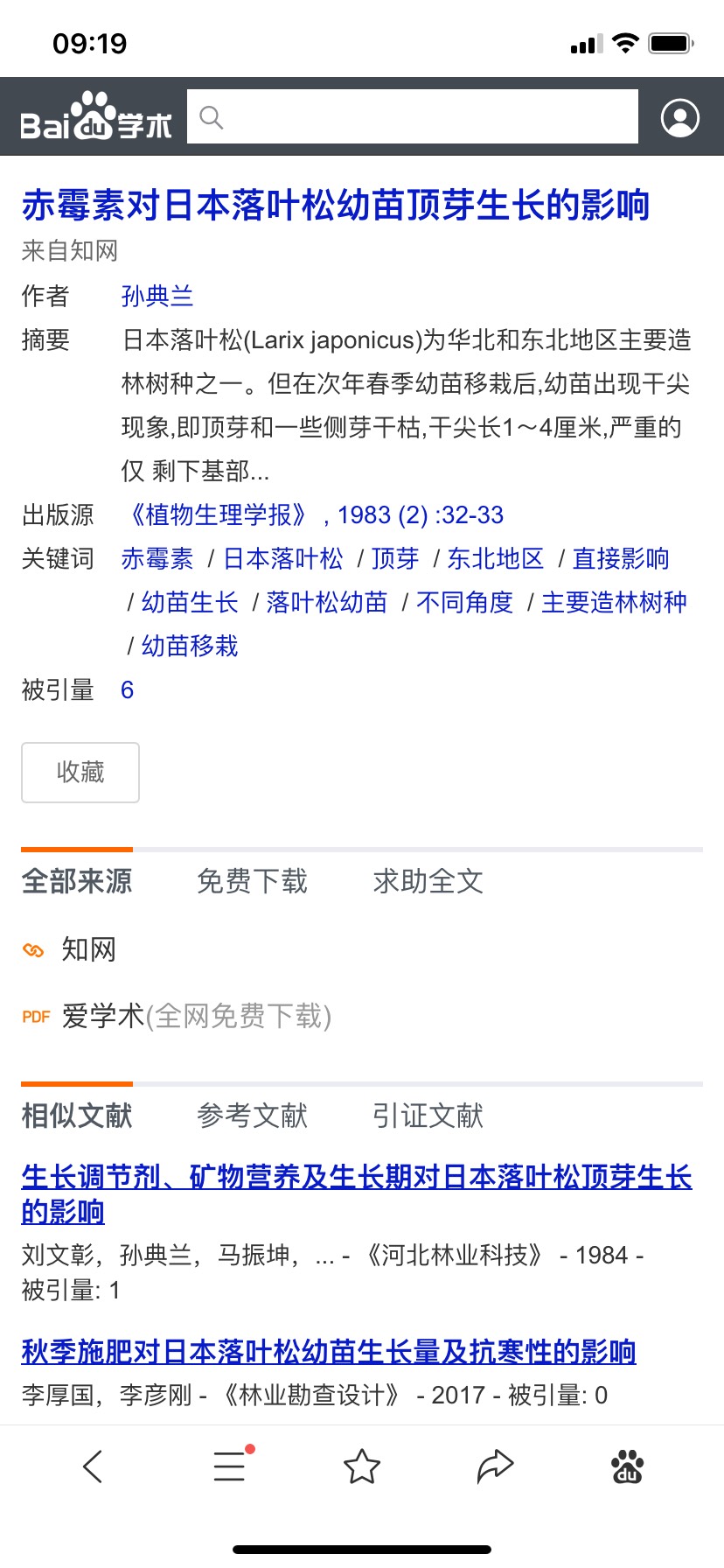Tap the 收藏 button

pos(80,772)
